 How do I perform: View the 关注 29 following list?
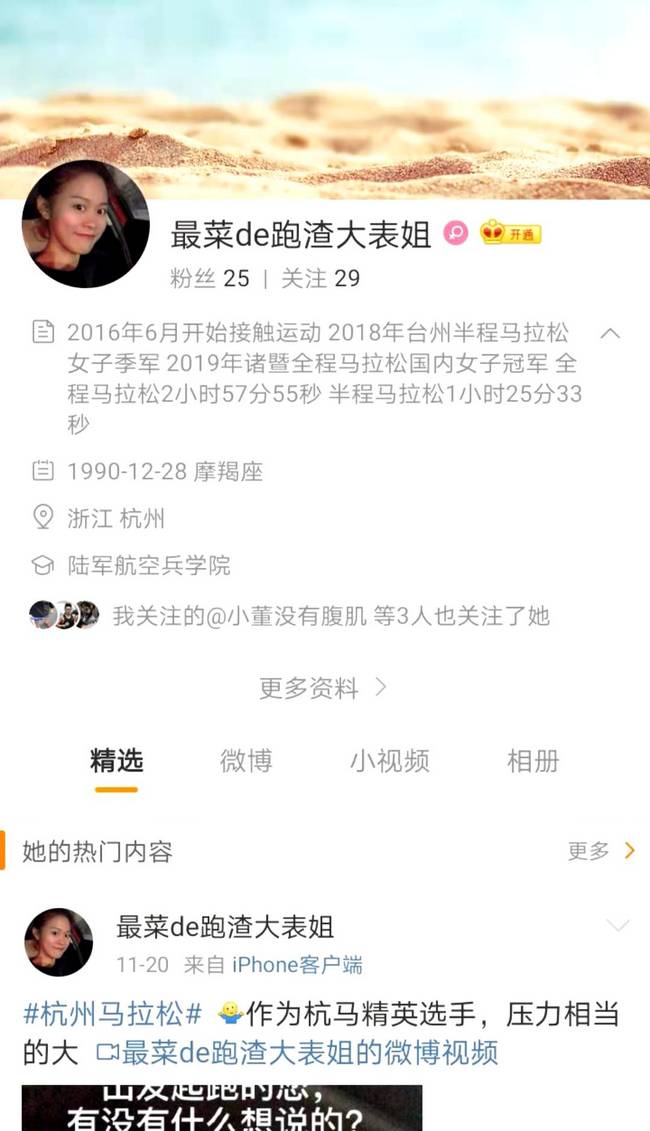(x=320, y=278)
